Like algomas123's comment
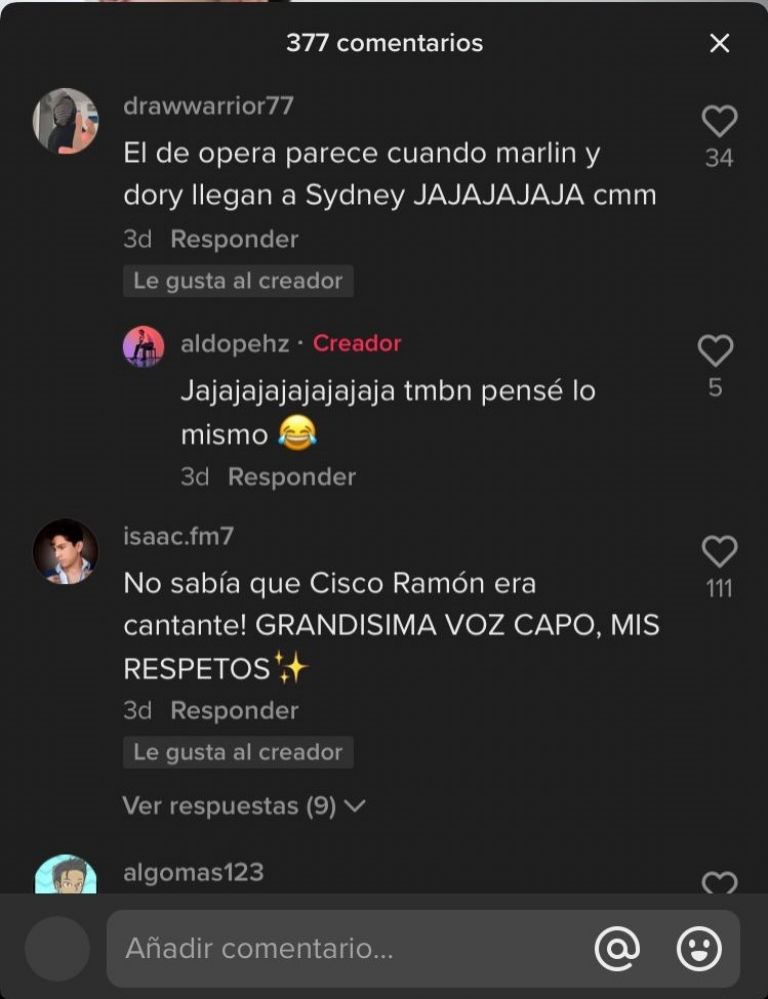This screenshot has height=999, width=768. coord(719,882)
